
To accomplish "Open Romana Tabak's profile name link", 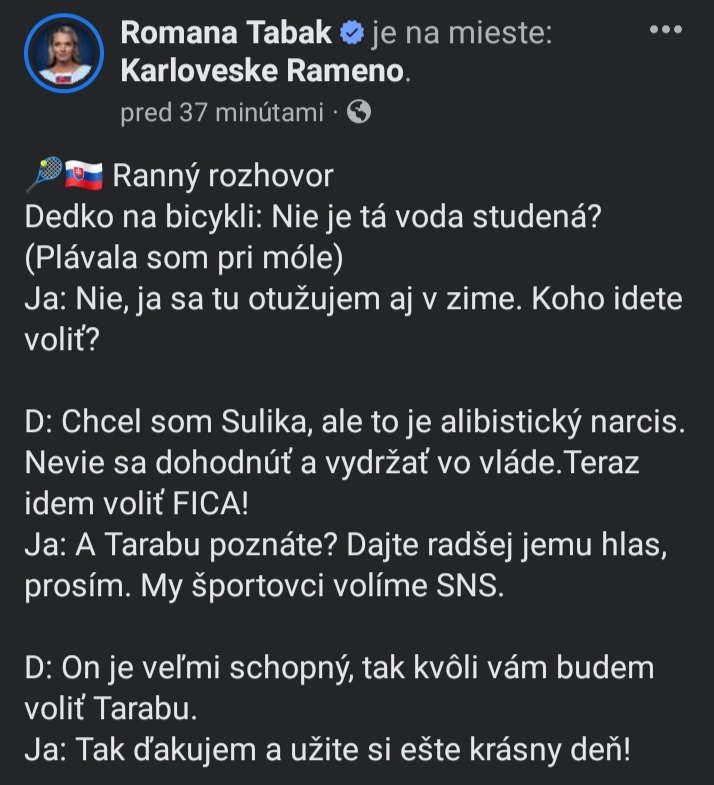I will 226,32.
